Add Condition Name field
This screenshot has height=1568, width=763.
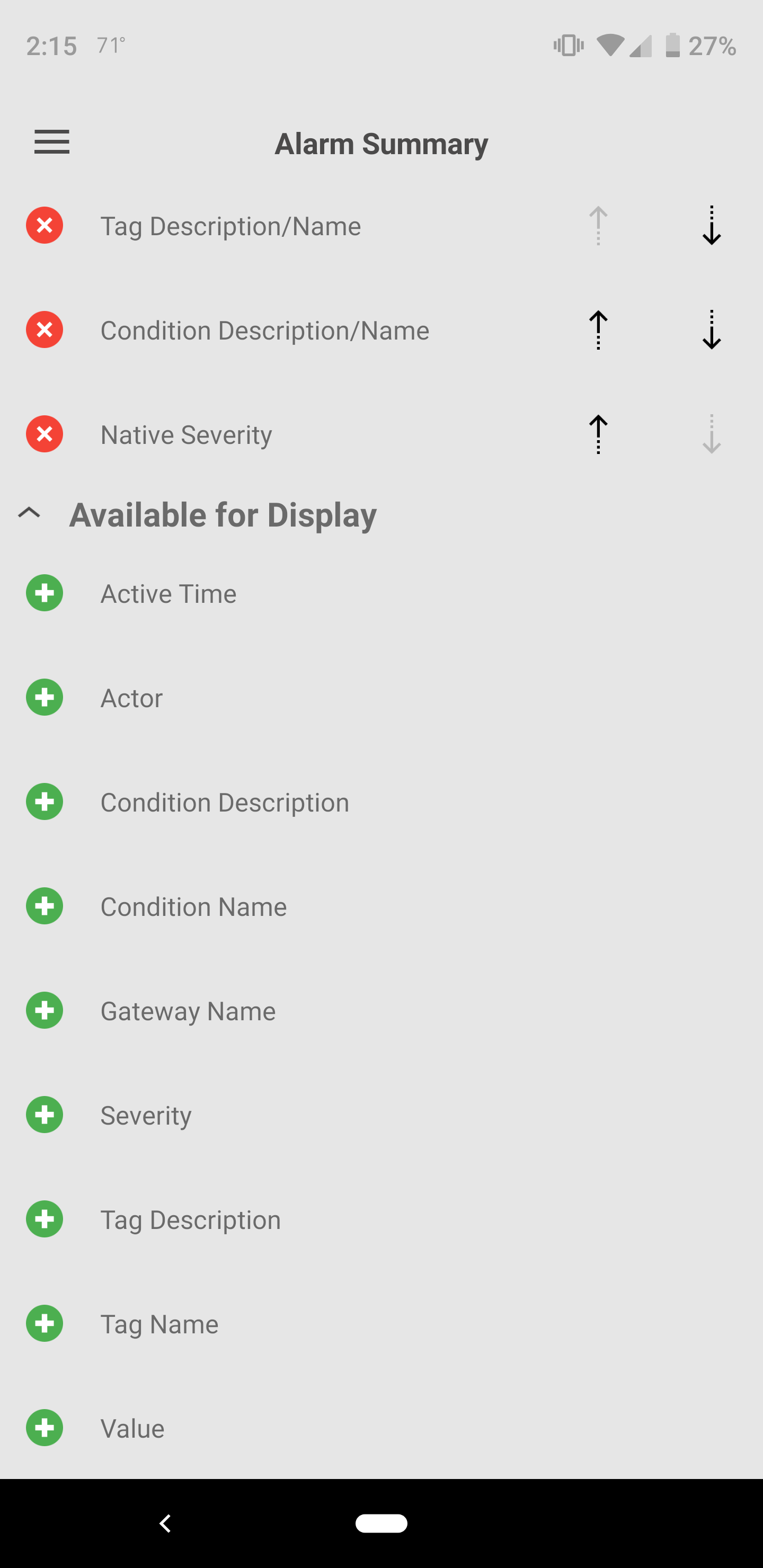pos(45,906)
